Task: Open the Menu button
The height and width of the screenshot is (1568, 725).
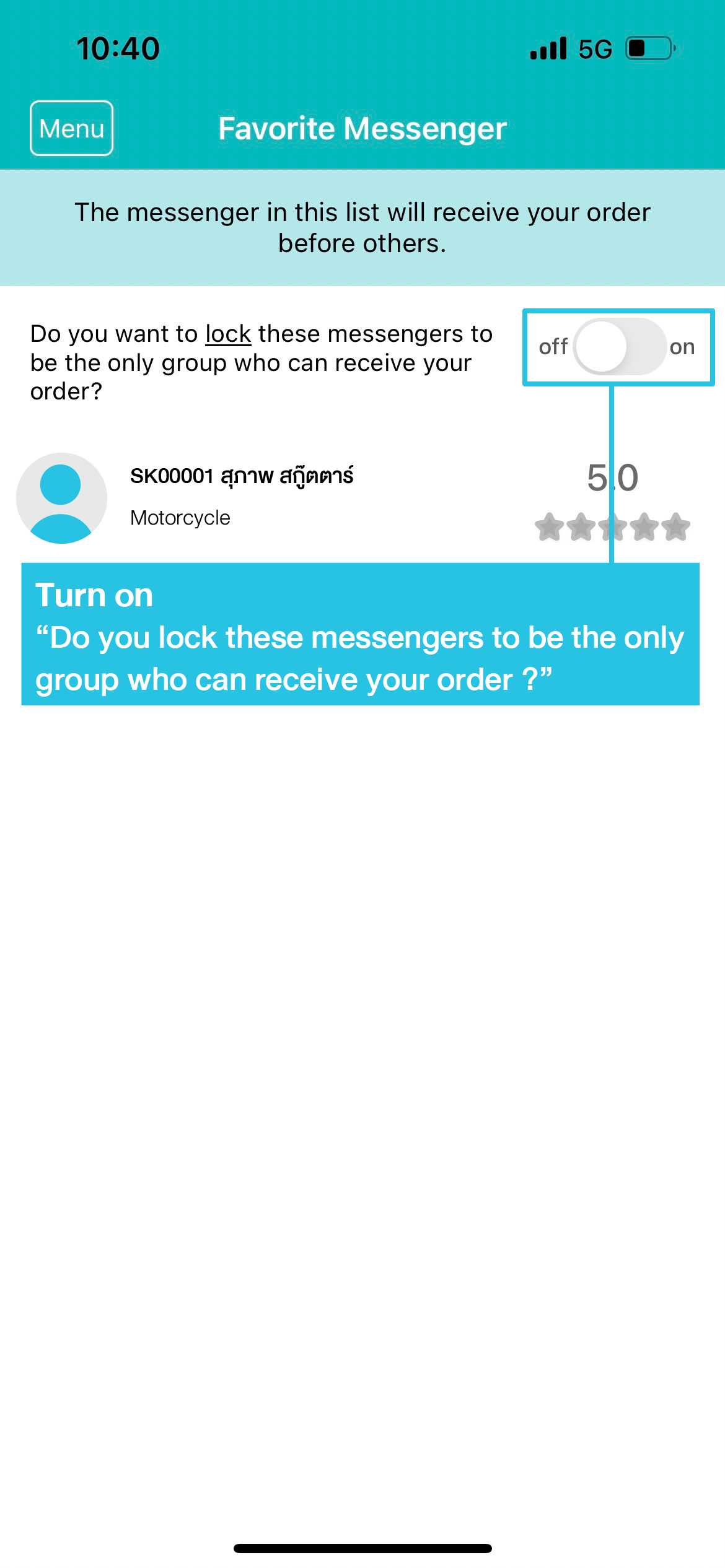Action: click(x=71, y=128)
